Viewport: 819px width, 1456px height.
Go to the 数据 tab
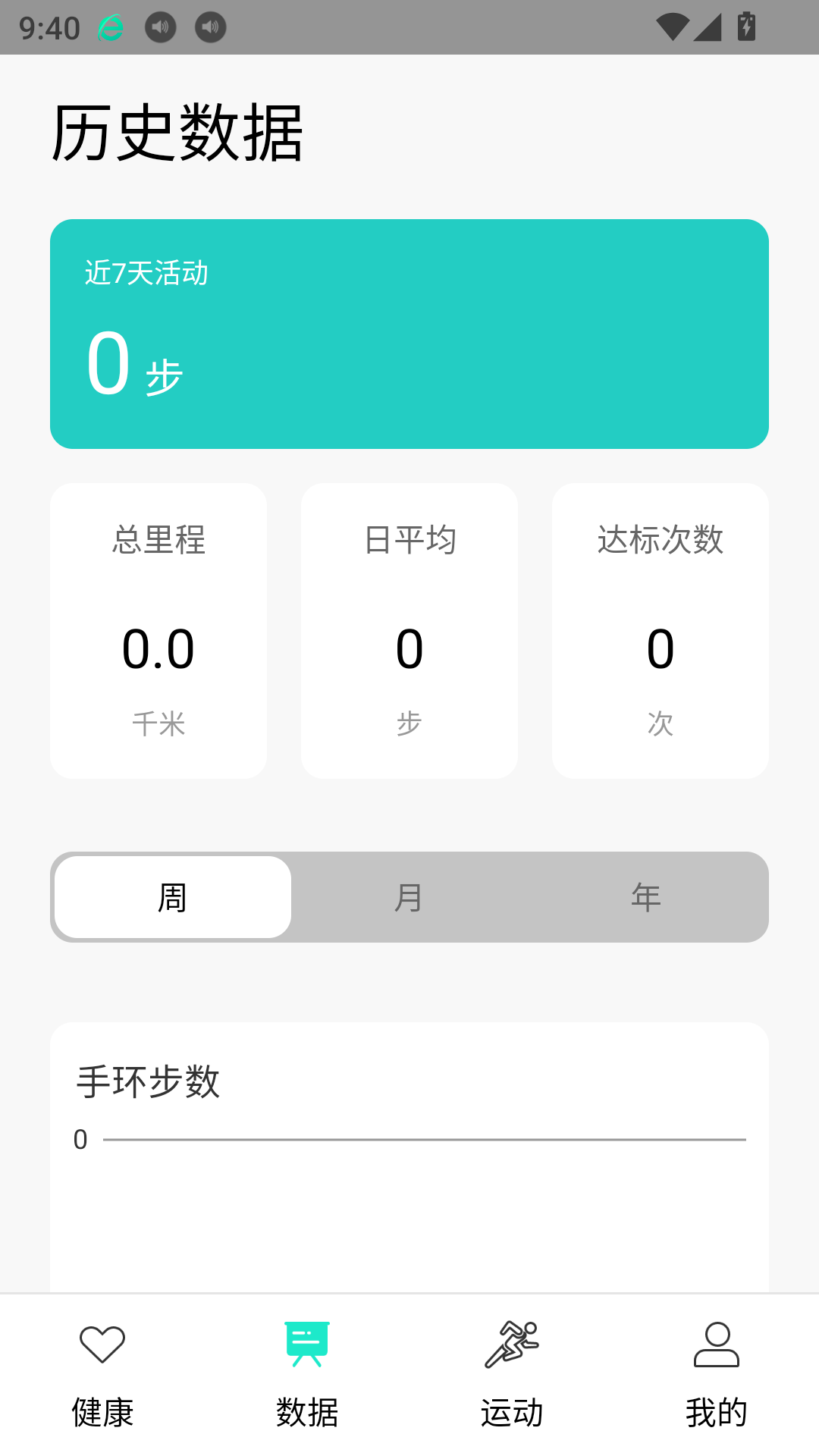coord(307,1374)
